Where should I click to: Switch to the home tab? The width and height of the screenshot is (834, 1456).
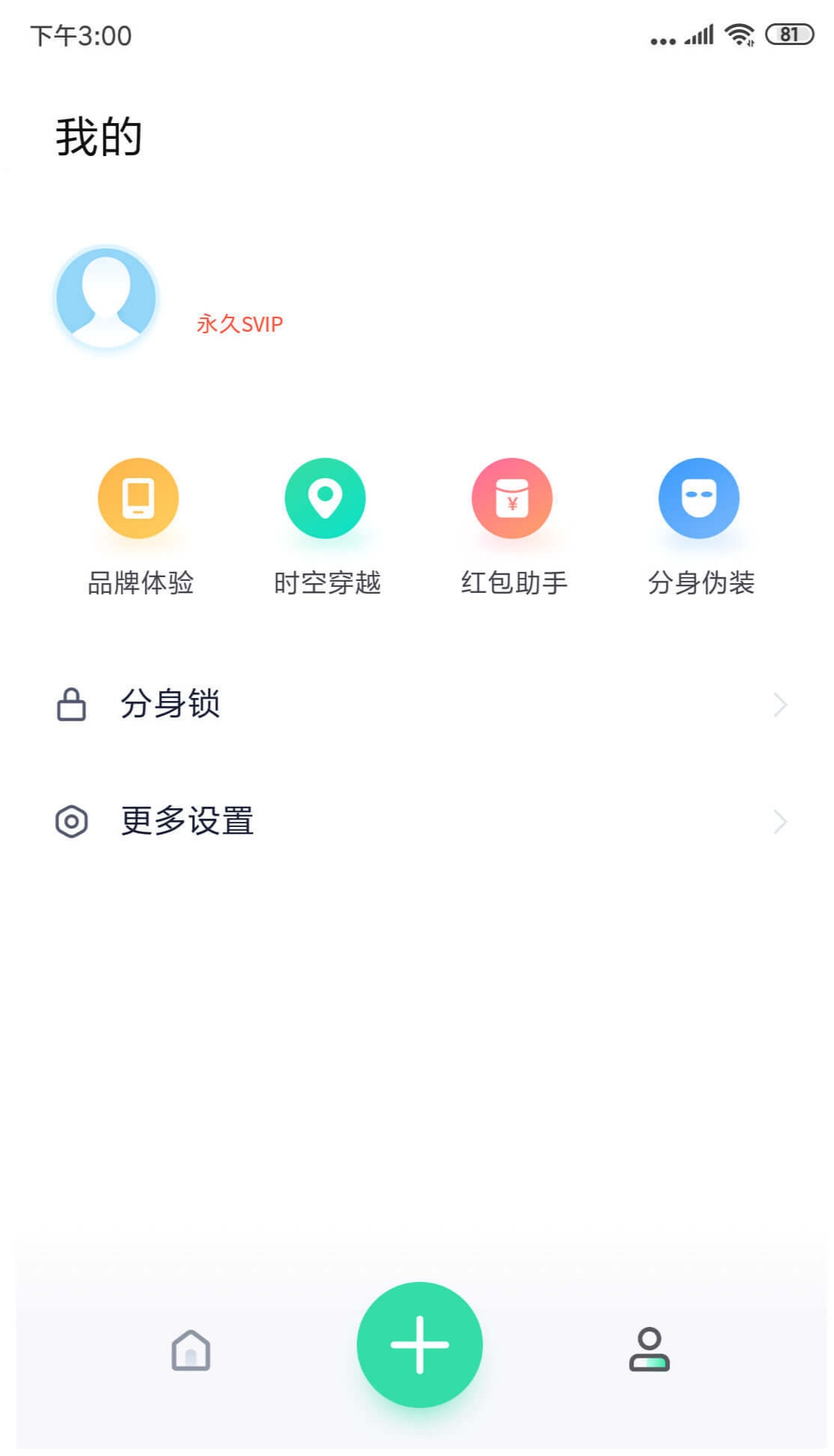tap(191, 1349)
